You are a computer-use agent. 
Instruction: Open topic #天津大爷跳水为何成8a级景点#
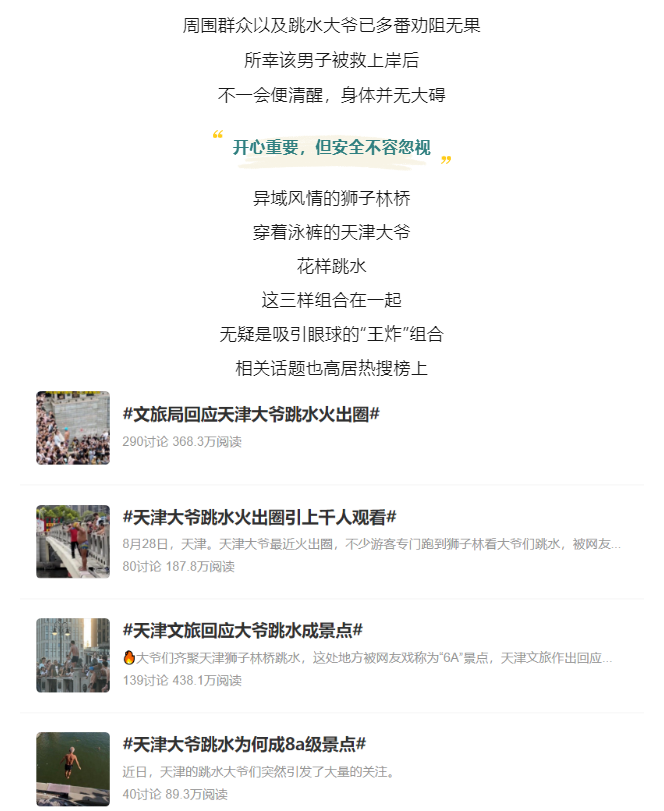[244, 745]
